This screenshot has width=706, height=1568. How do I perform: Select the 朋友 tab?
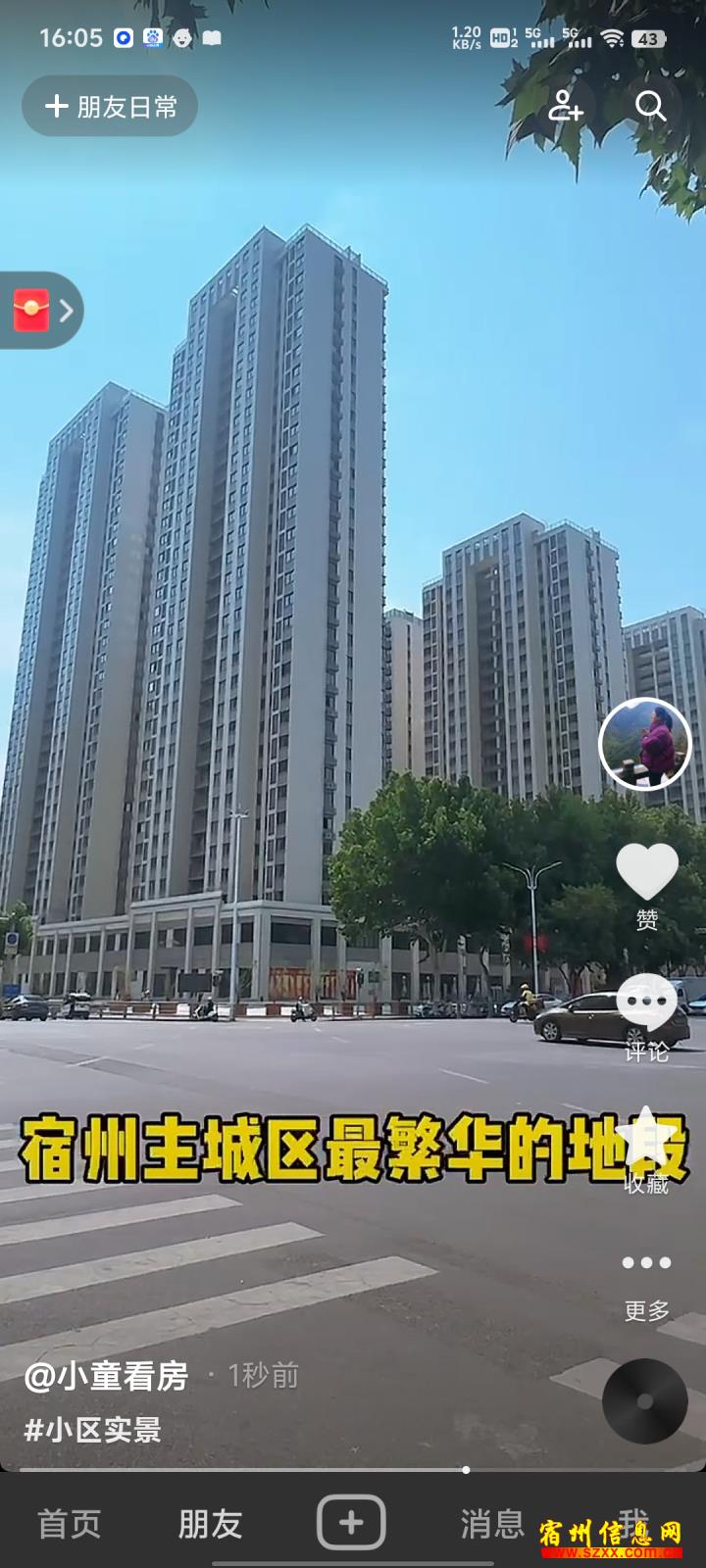210,1524
